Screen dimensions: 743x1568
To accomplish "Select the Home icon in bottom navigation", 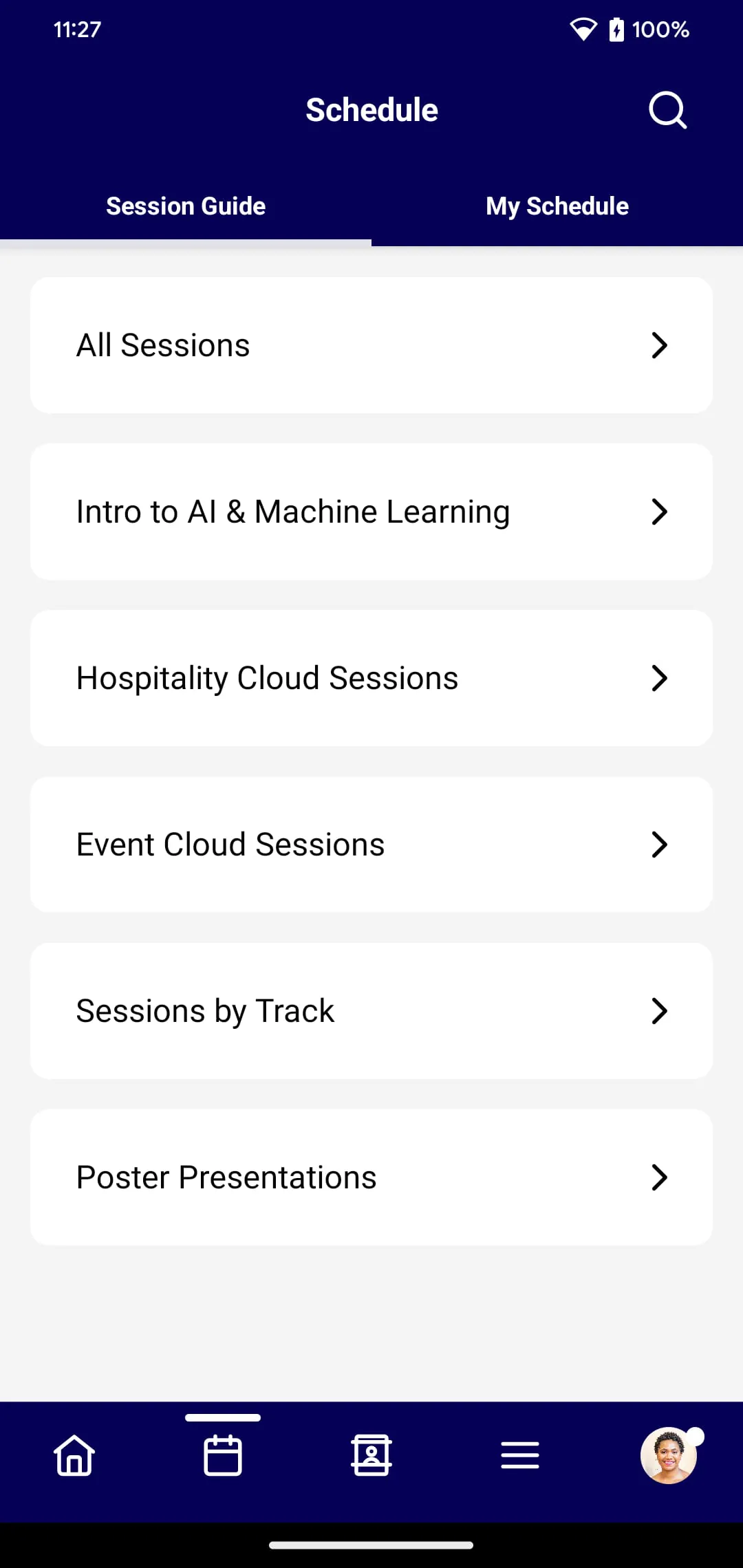I will click(74, 1454).
